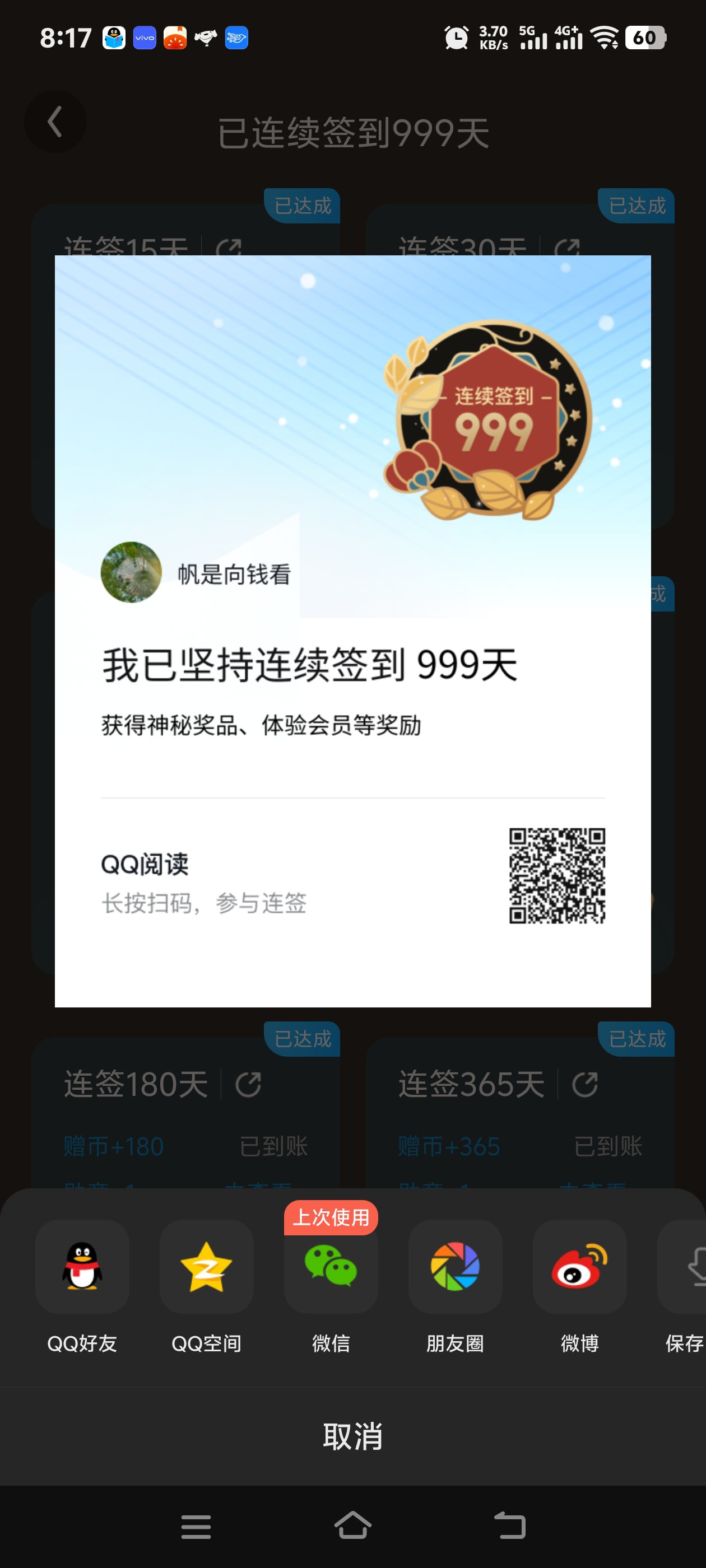This screenshot has width=706, height=1568.
Task: Go to home via system home button
Action: [x=352, y=1527]
